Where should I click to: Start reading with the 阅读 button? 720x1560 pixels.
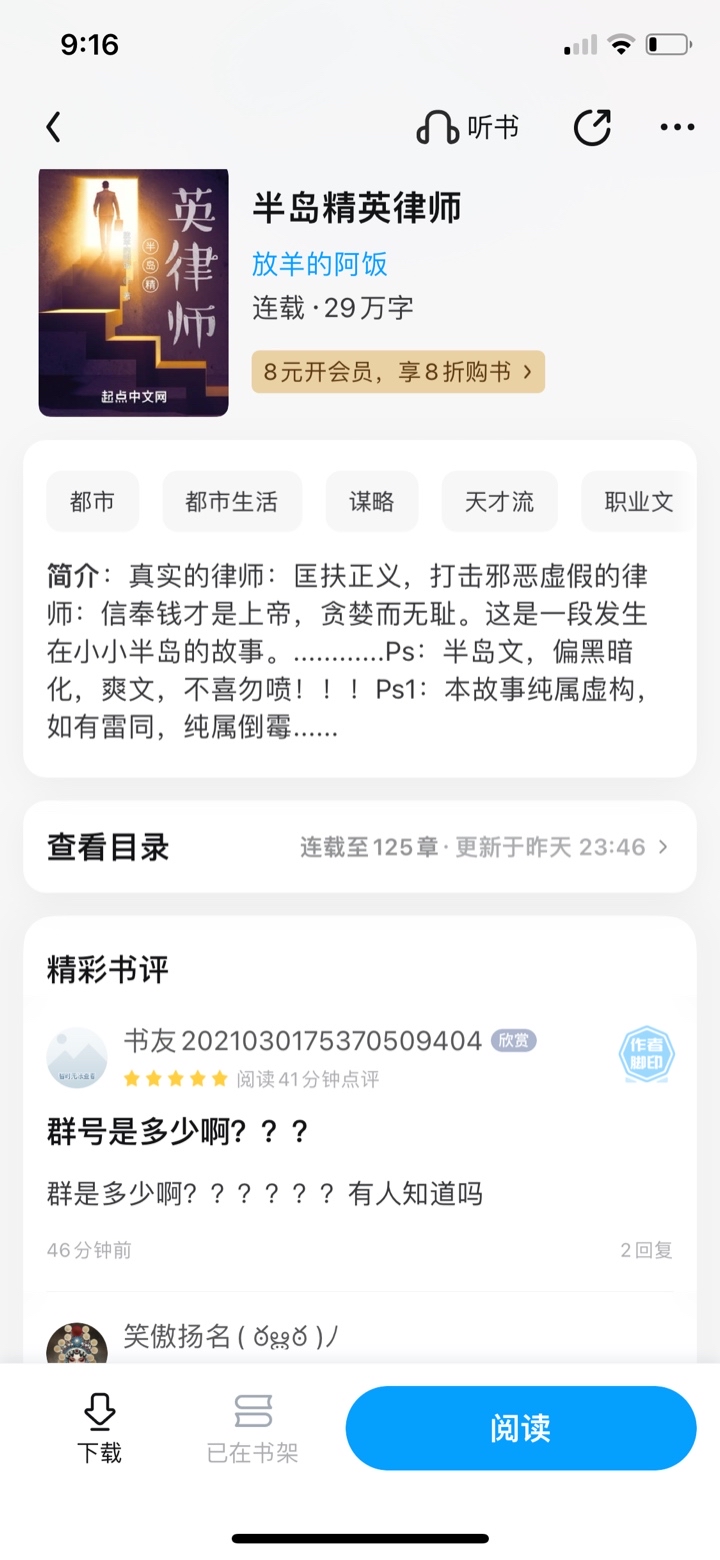coord(520,1428)
